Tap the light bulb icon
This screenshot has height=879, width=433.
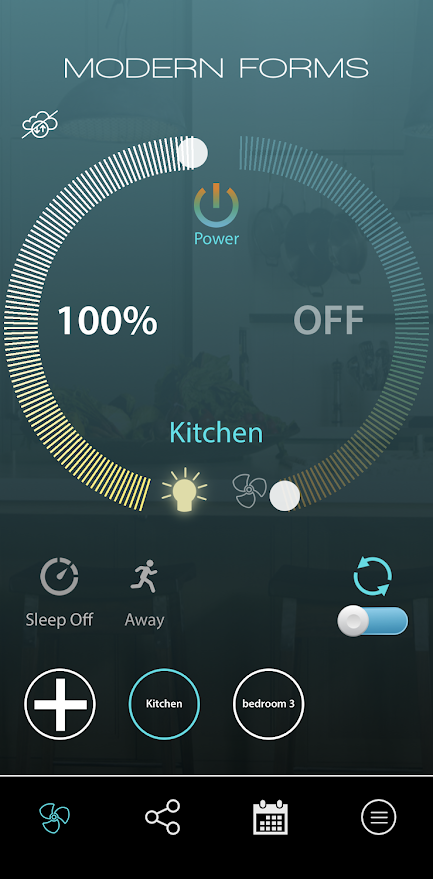pyautogui.click(x=185, y=491)
